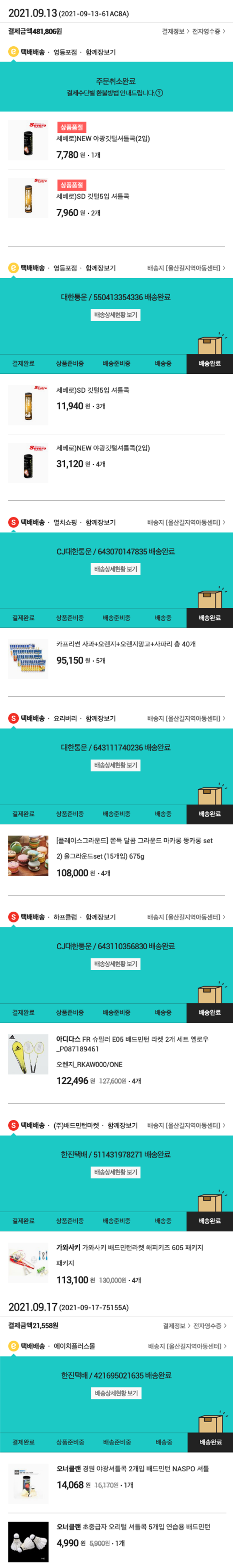Viewport: 233px width, 1568px height.
Task: Open the 오너클랜 오리털 셔틀콕 5개입 product
Action: (x=133, y=1526)
